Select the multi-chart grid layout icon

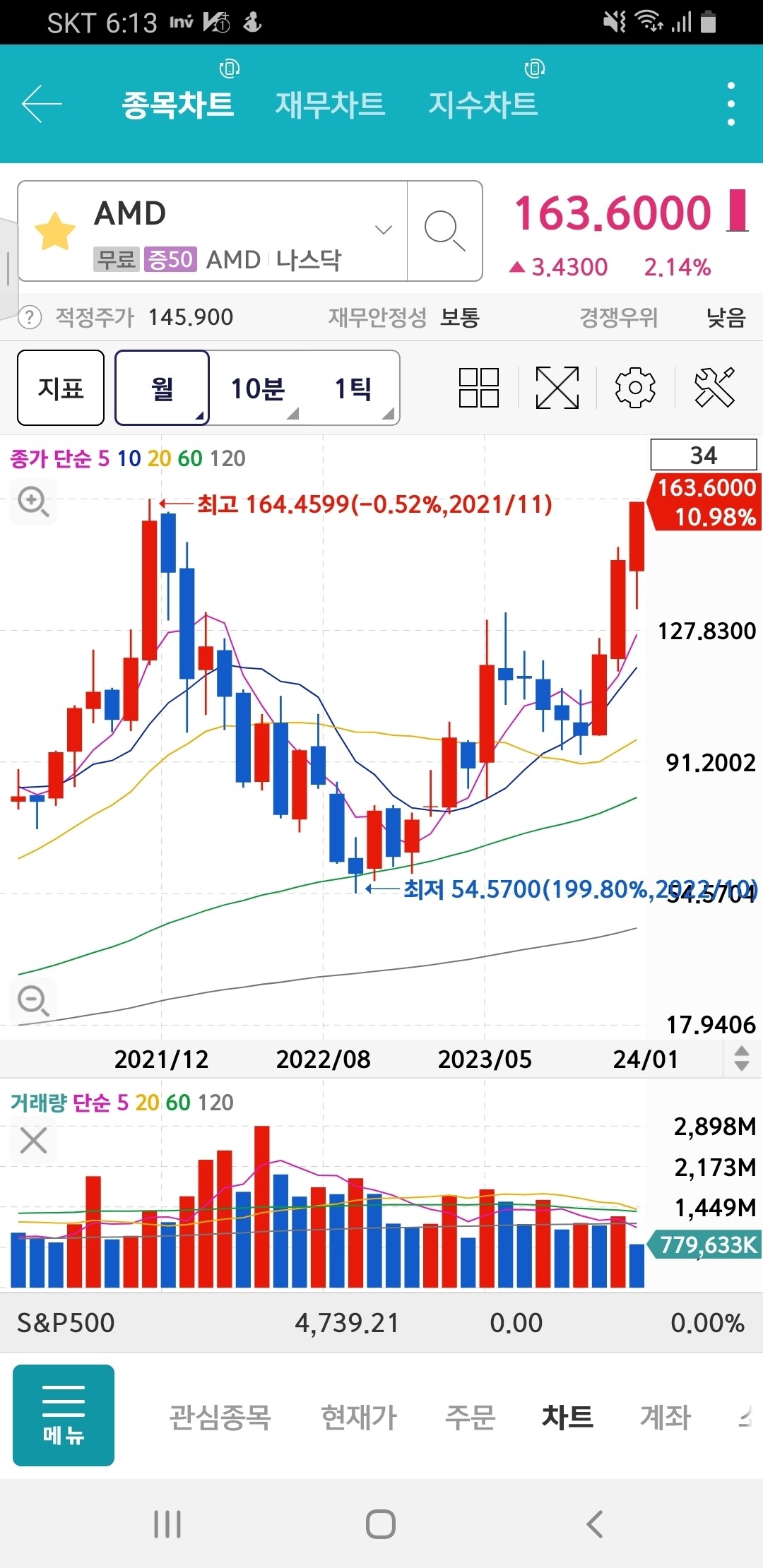coord(478,388)
